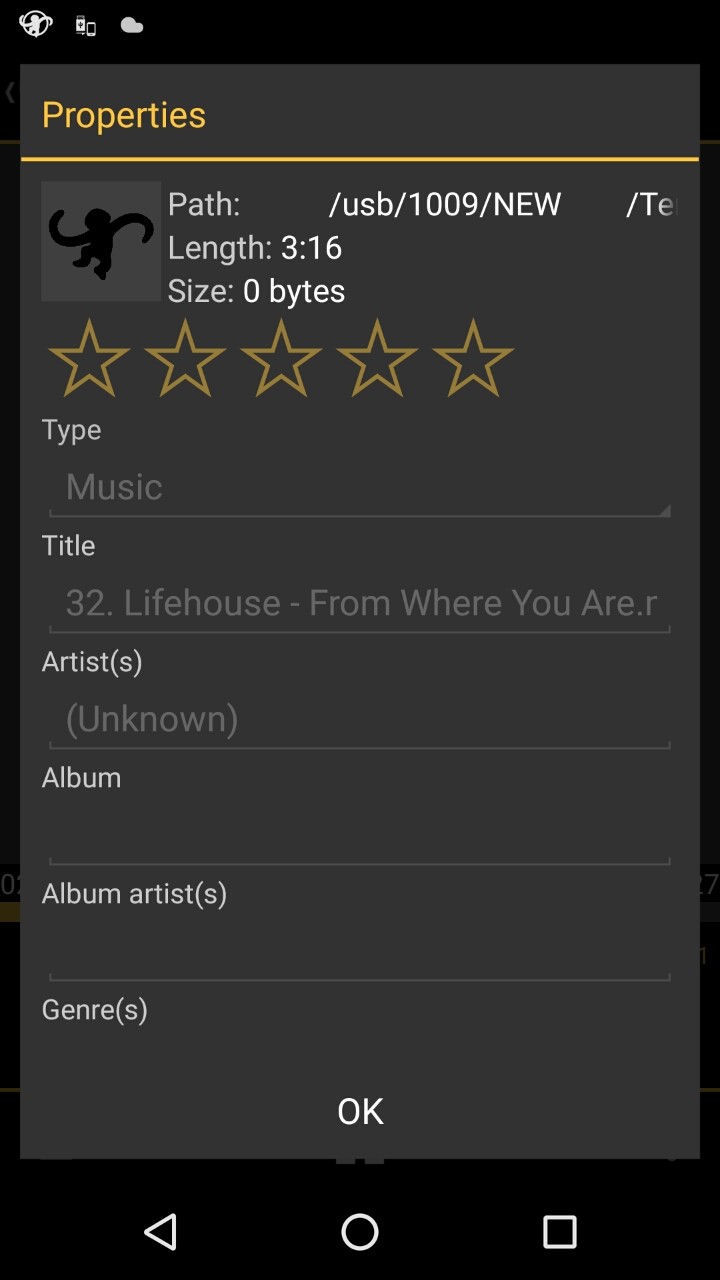Open the Type dropdown showing Music
The width and height of the screenshot is (720, 1280).
[x=359, y=488]
